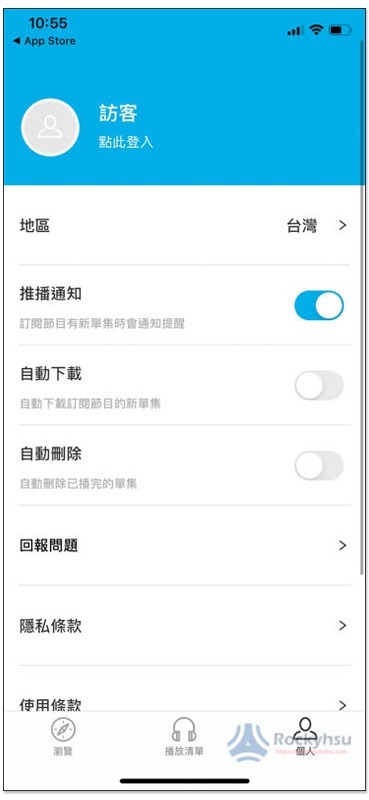369x800 pixels.
Task: Return to App Store via back link
Action: (44, 41)
